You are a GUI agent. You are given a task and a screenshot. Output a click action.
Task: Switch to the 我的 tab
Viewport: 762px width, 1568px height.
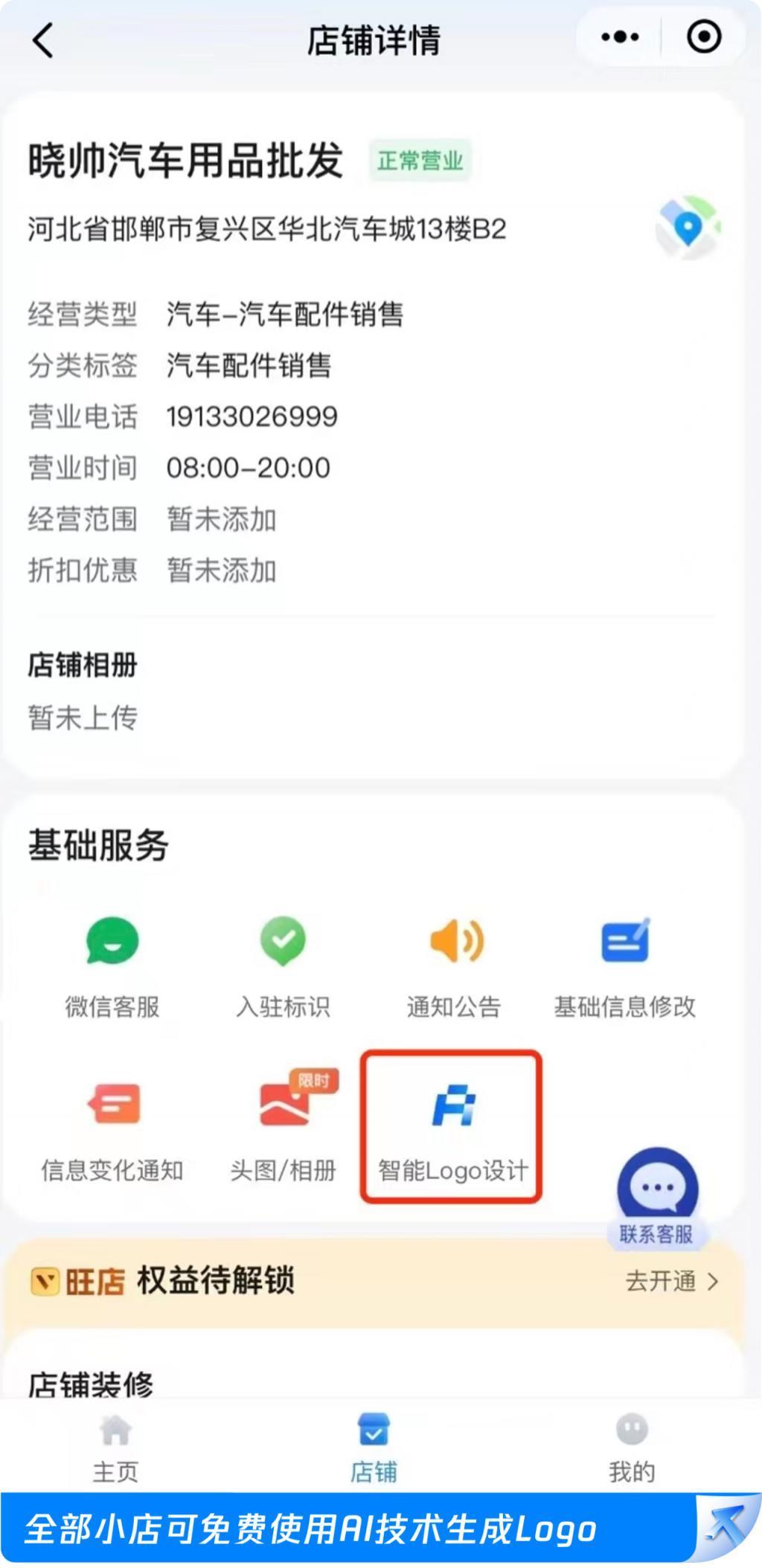point(632,1447)
